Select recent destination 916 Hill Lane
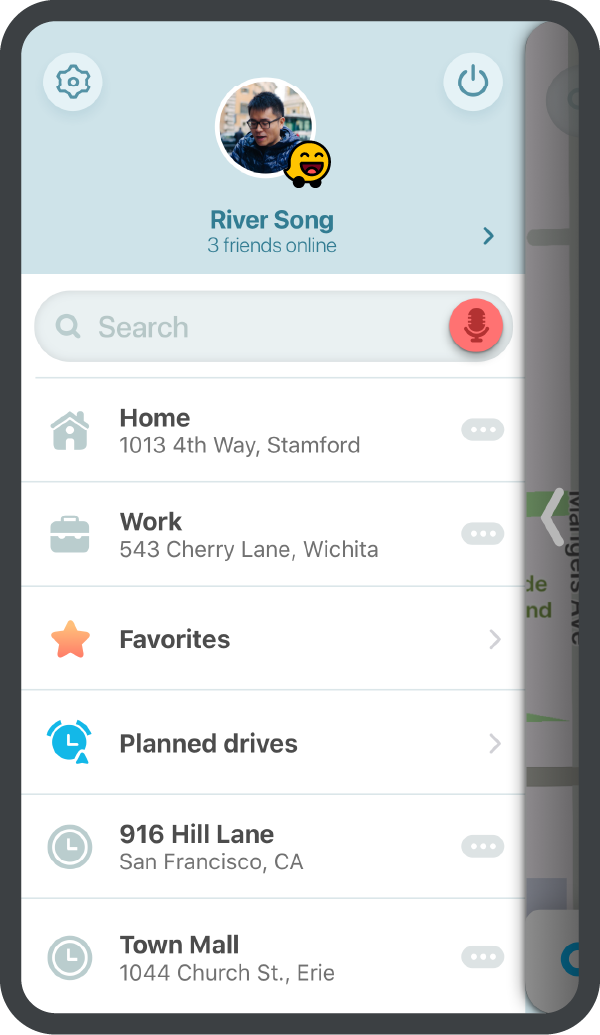600x1035 pixels. coord(273,846)
